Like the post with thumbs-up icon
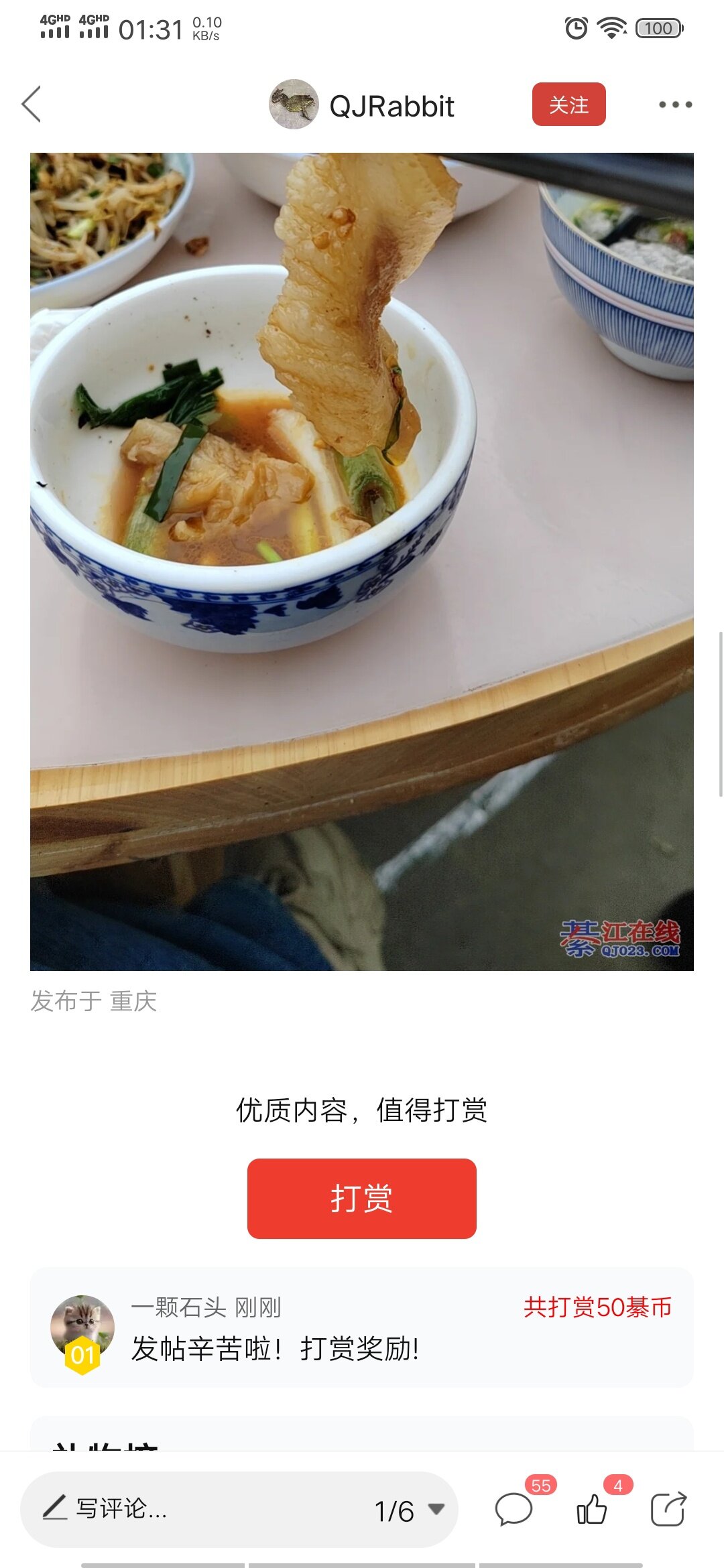Screen dimensions: 724x1568 tap(592, 1510)
